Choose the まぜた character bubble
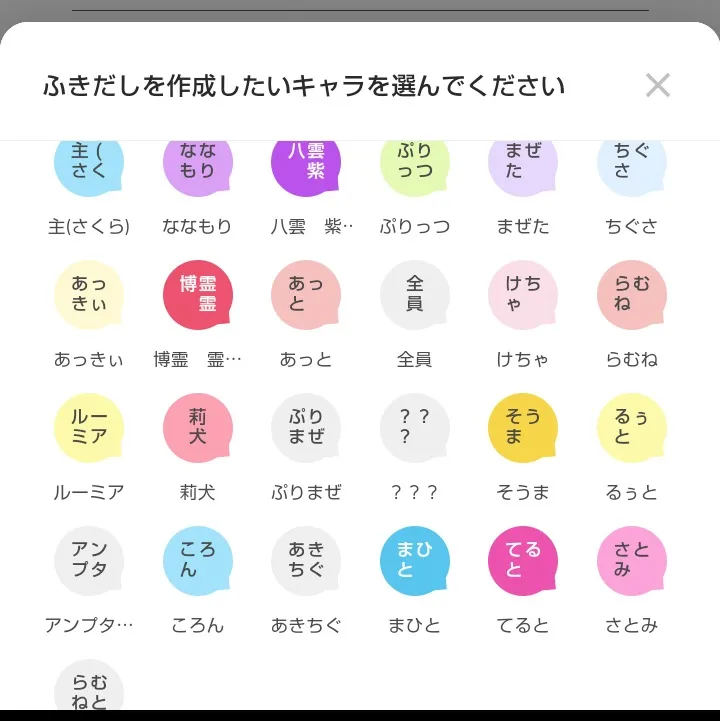 pyautogui.click(x=523, y=165)
